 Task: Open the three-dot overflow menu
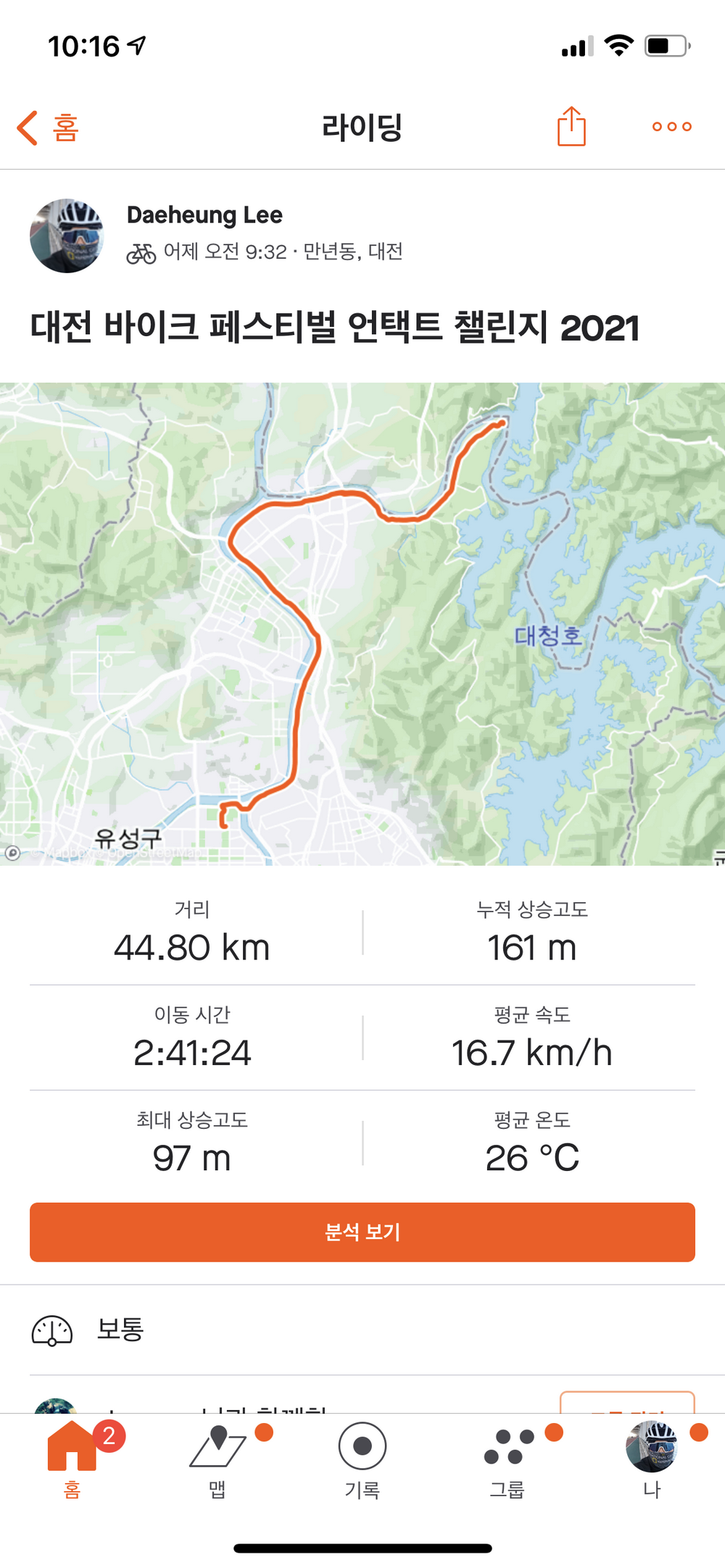671,127
